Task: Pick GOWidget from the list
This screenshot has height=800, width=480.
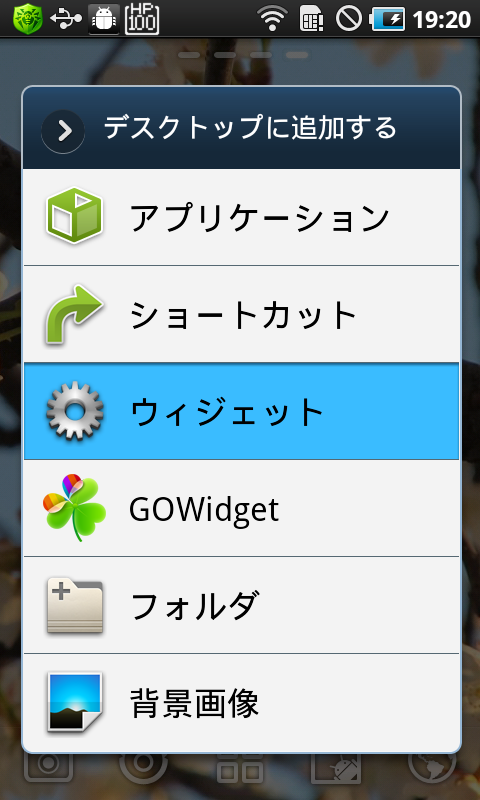Action: [x=241, y=508]
